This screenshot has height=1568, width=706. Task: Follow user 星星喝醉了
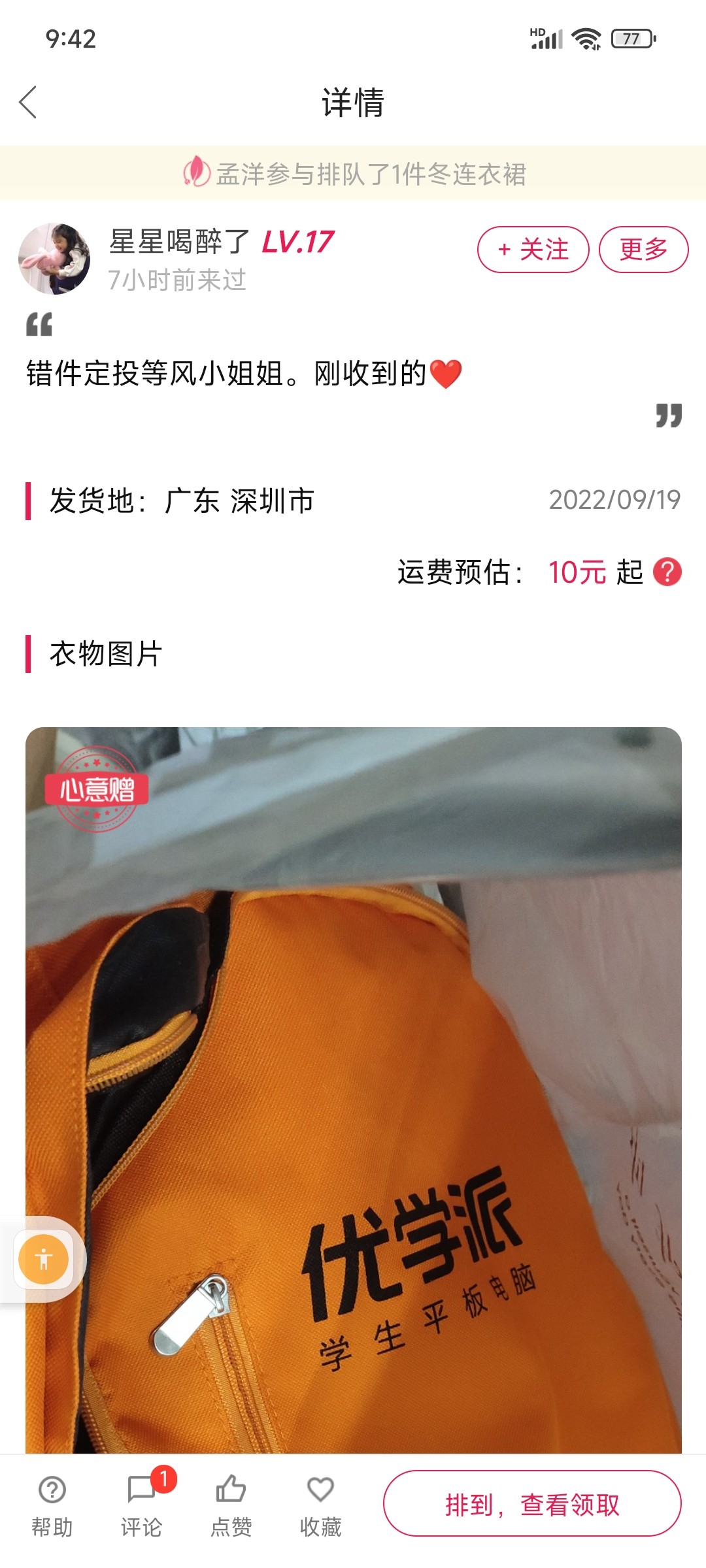click(x=533, y=250)
